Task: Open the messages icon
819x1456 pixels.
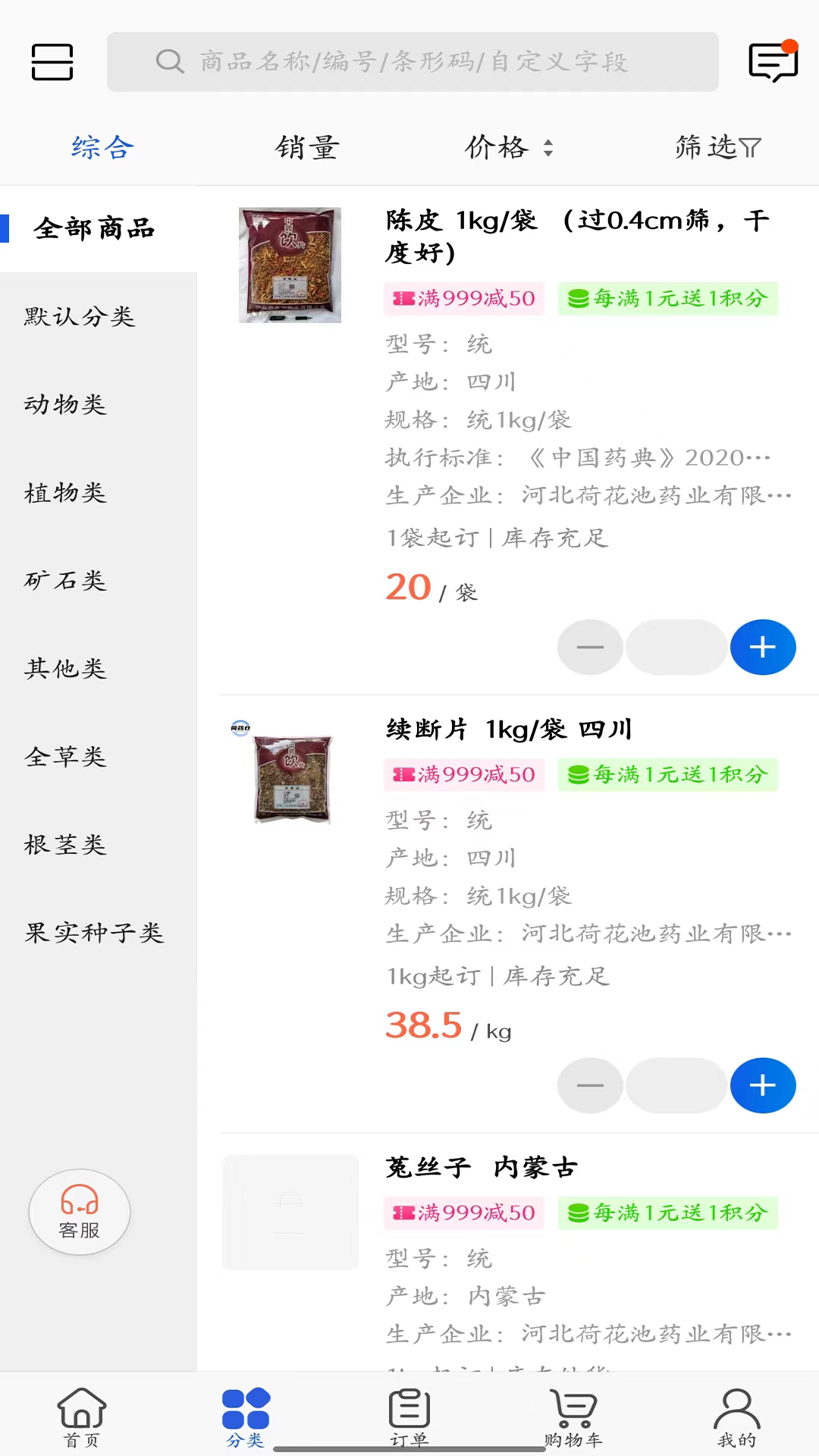Action: coord(773,61)
